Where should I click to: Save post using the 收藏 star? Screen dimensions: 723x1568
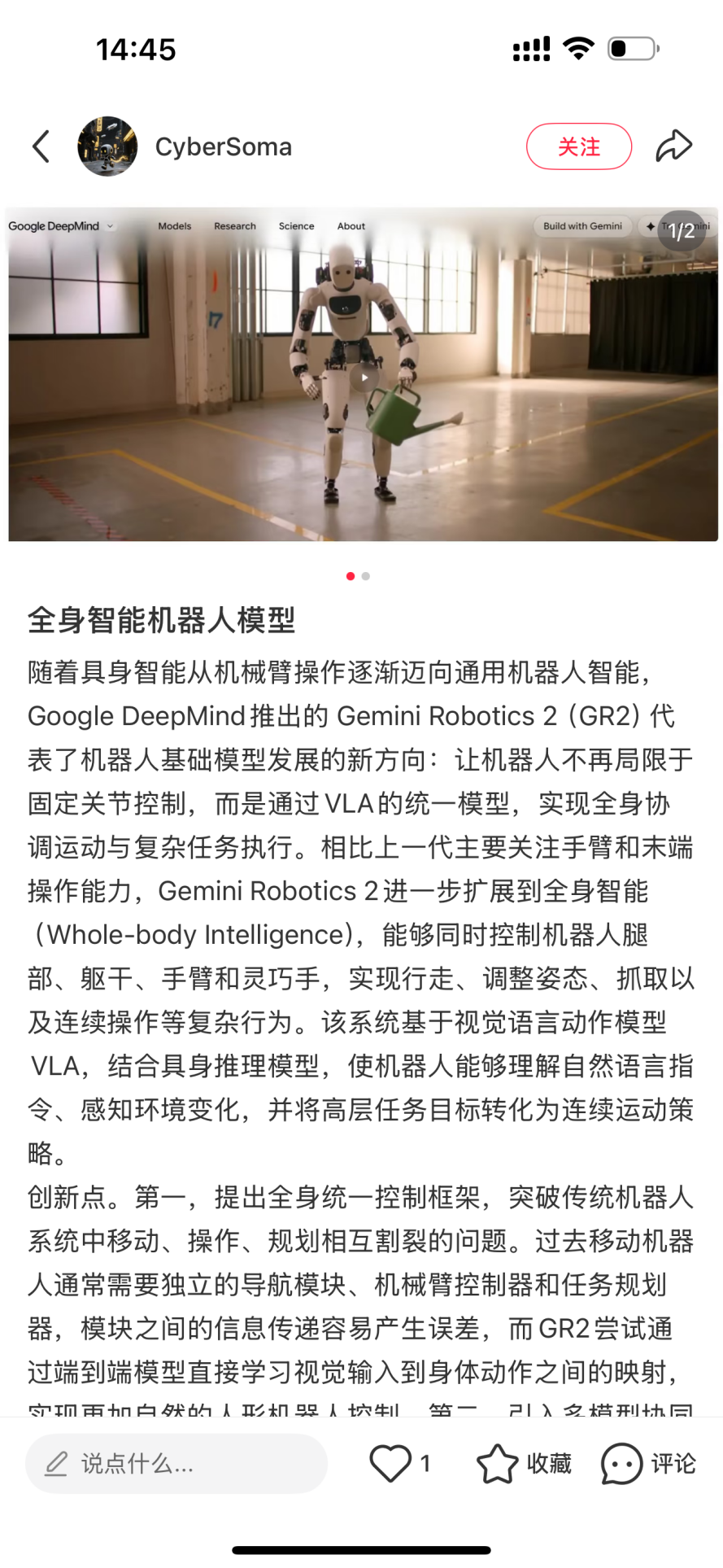click(x=497, y=1464)
